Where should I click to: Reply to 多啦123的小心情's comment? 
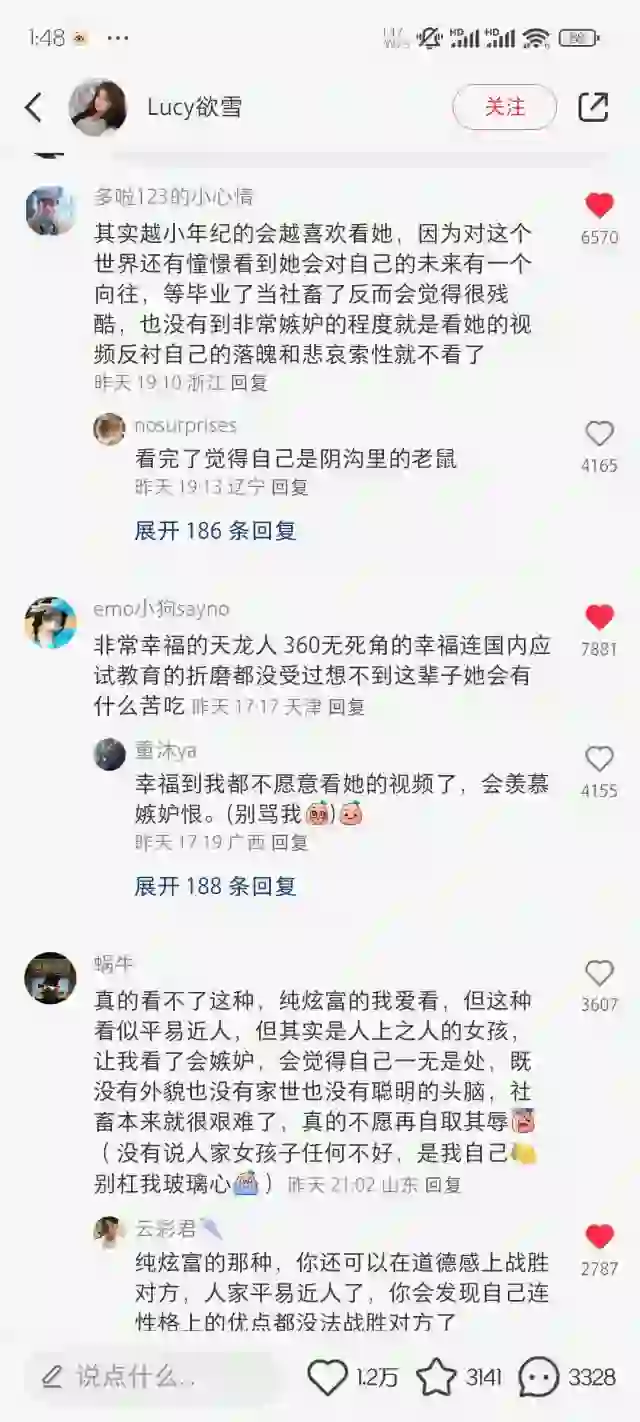click(249, 382)
